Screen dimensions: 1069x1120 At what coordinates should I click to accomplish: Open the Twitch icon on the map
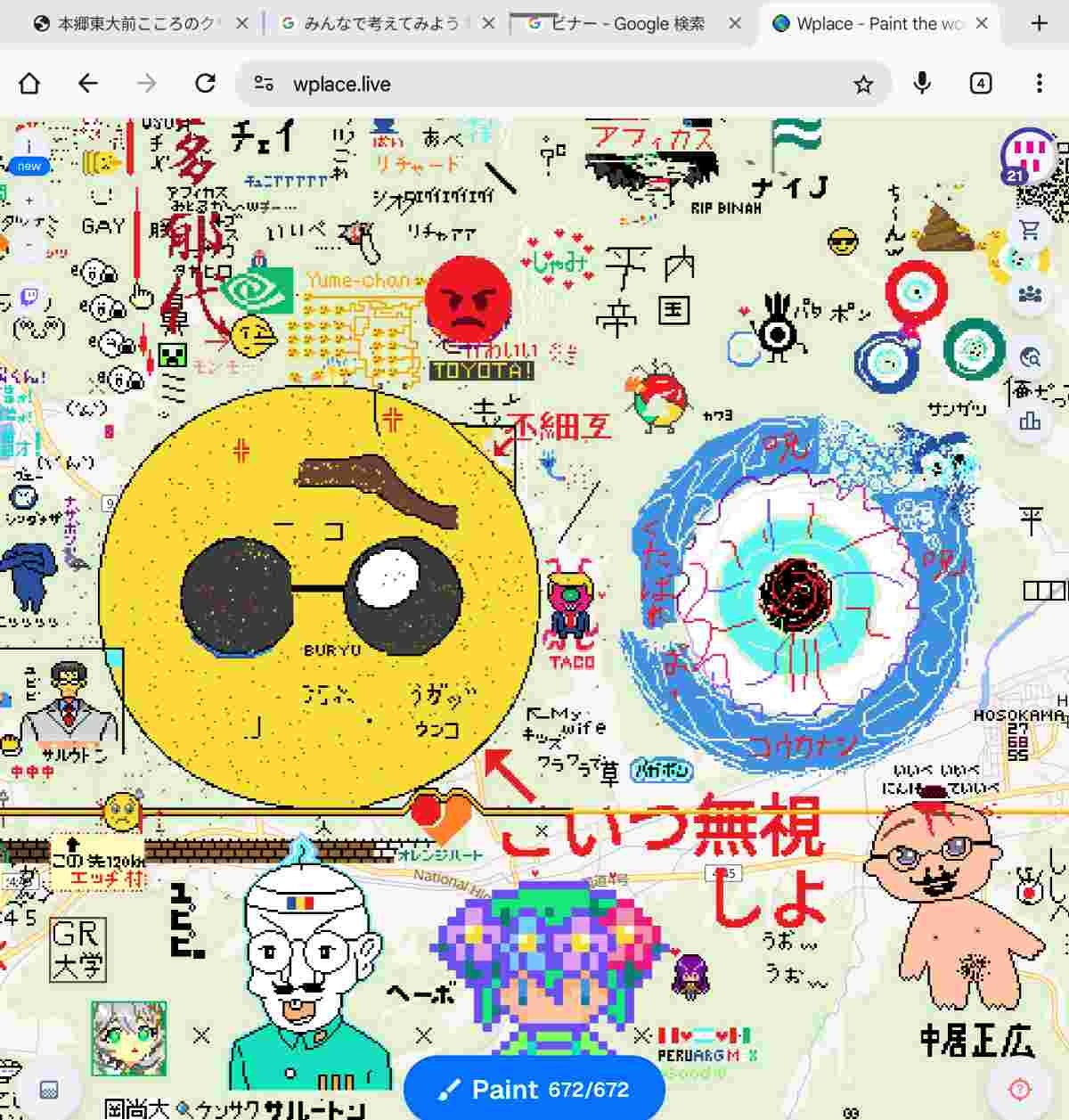pyautogui.click(x=29, y=296)
